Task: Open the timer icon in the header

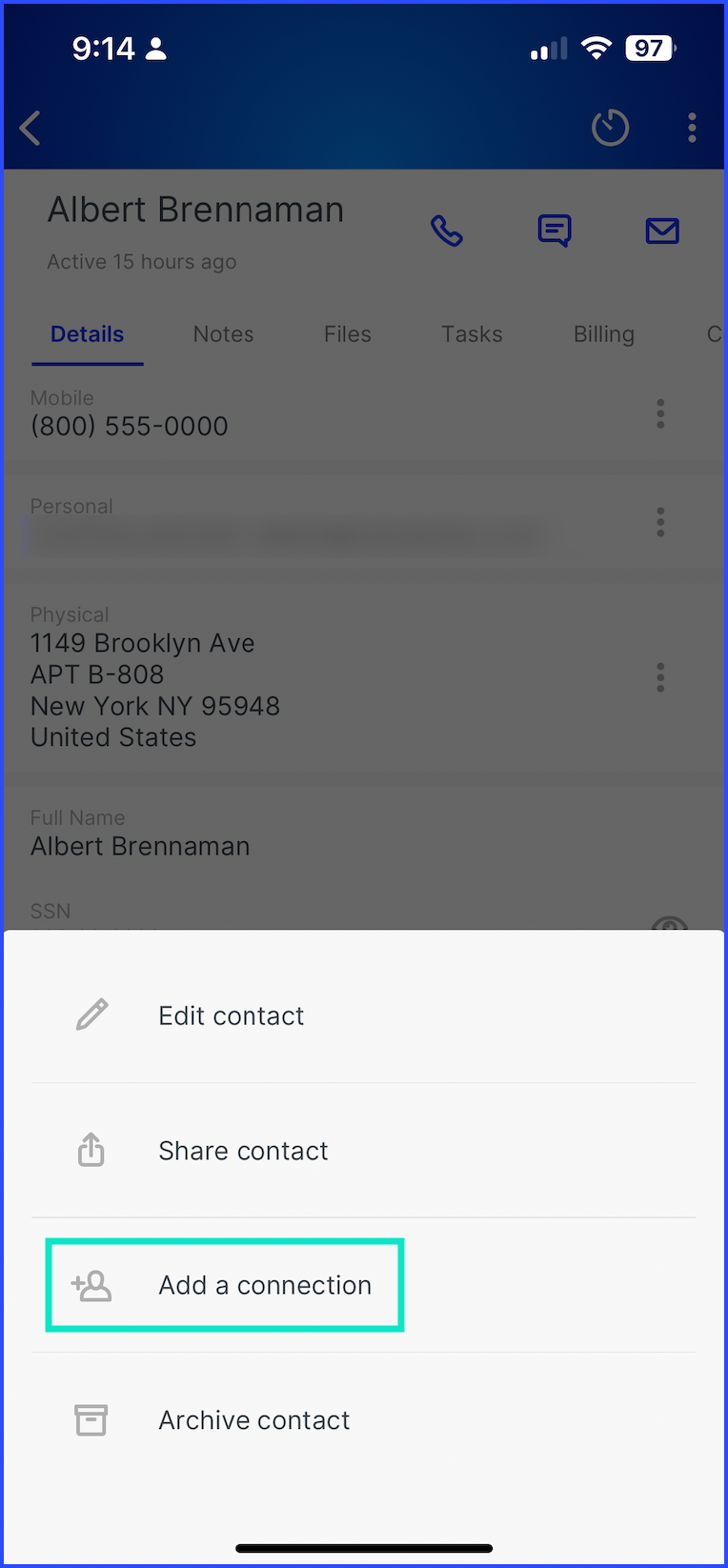Action: click(x=610, y=128)
